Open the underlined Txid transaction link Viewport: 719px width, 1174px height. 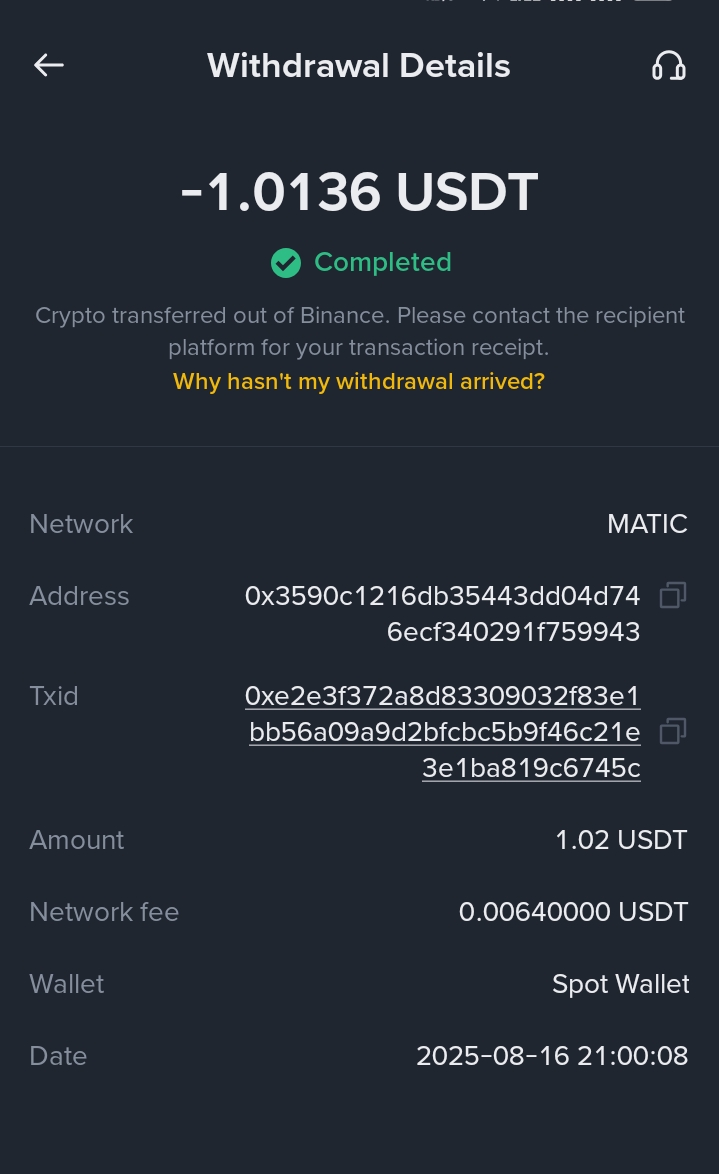coord(444,732)
